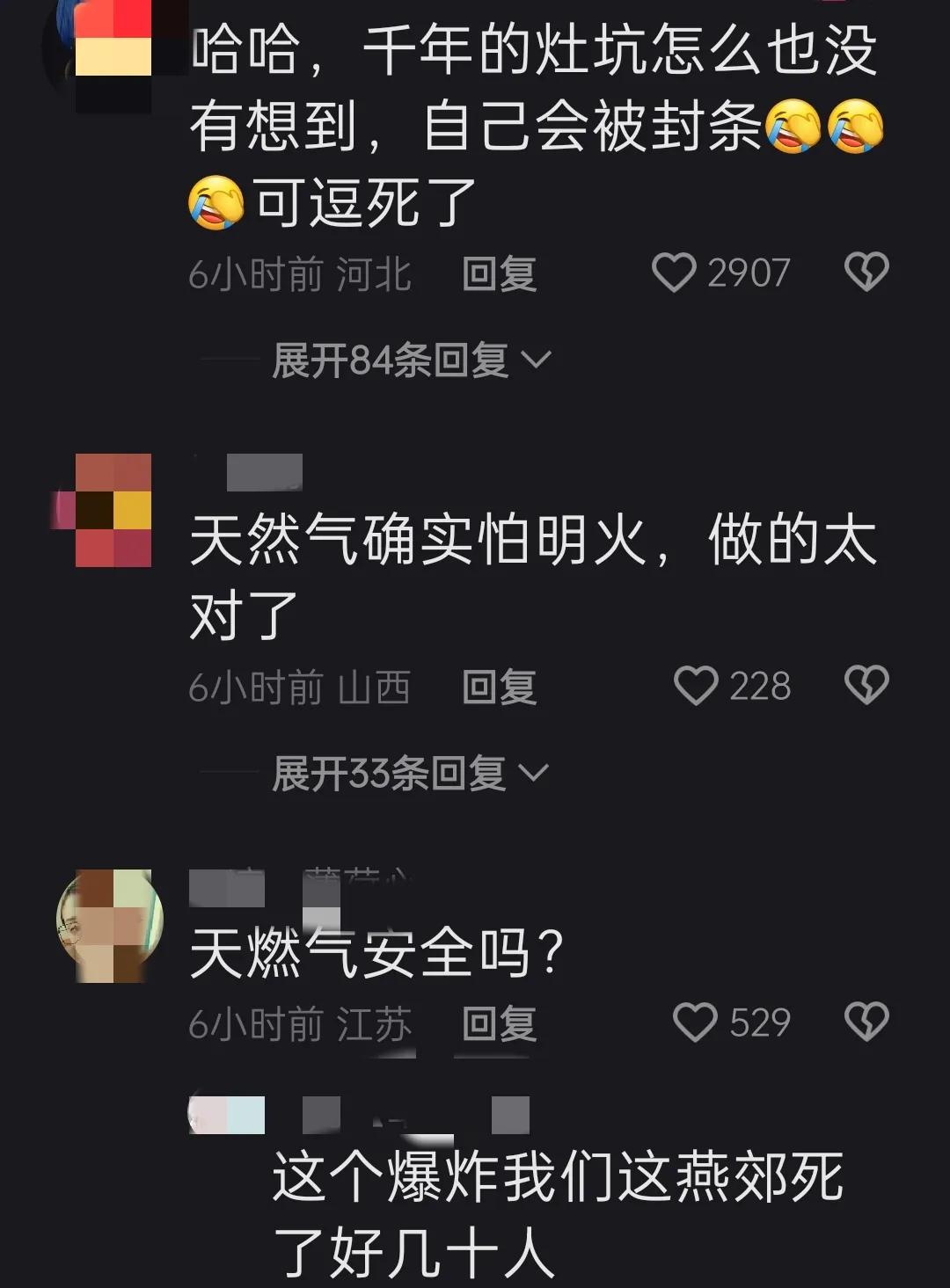Dislike the 江苏 comment 天燃气安全吗
The width and height of the screenshot is (950, 1288).
click(x=866, y=1022)
